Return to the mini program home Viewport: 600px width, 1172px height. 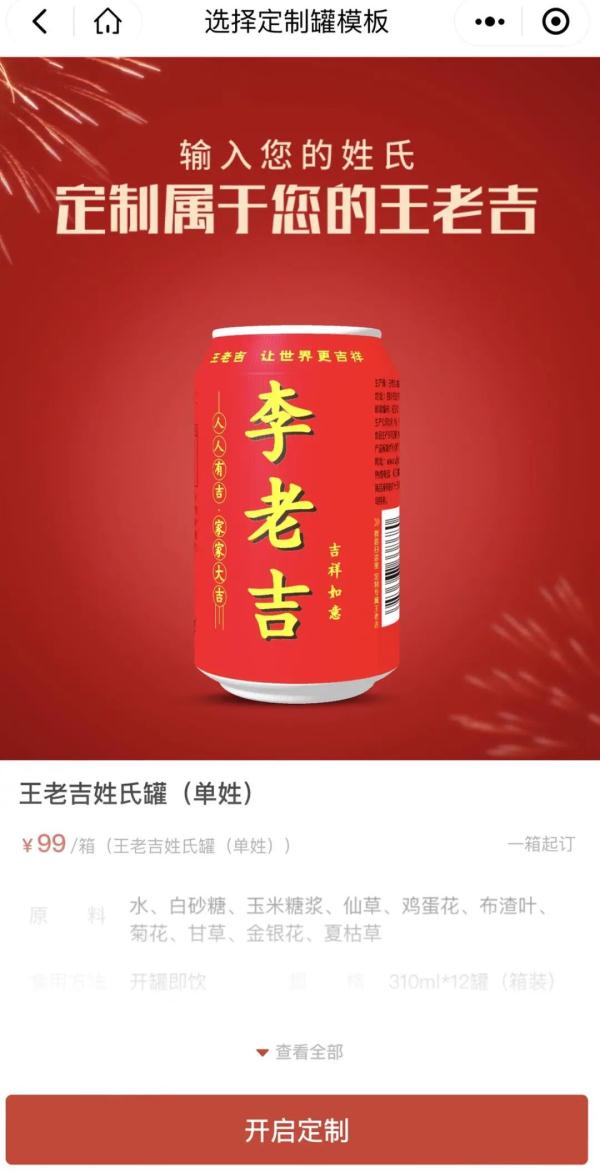click(107, 22)
